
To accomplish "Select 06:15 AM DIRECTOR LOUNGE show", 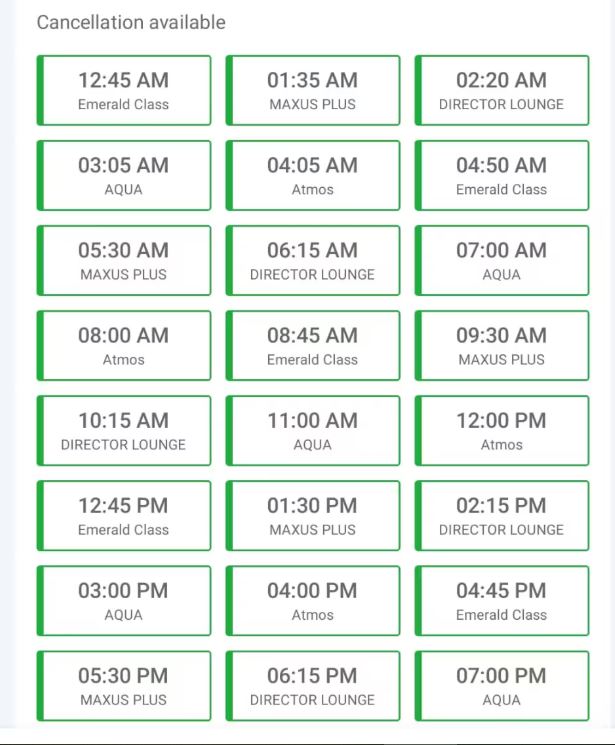I will click(313, 260).
